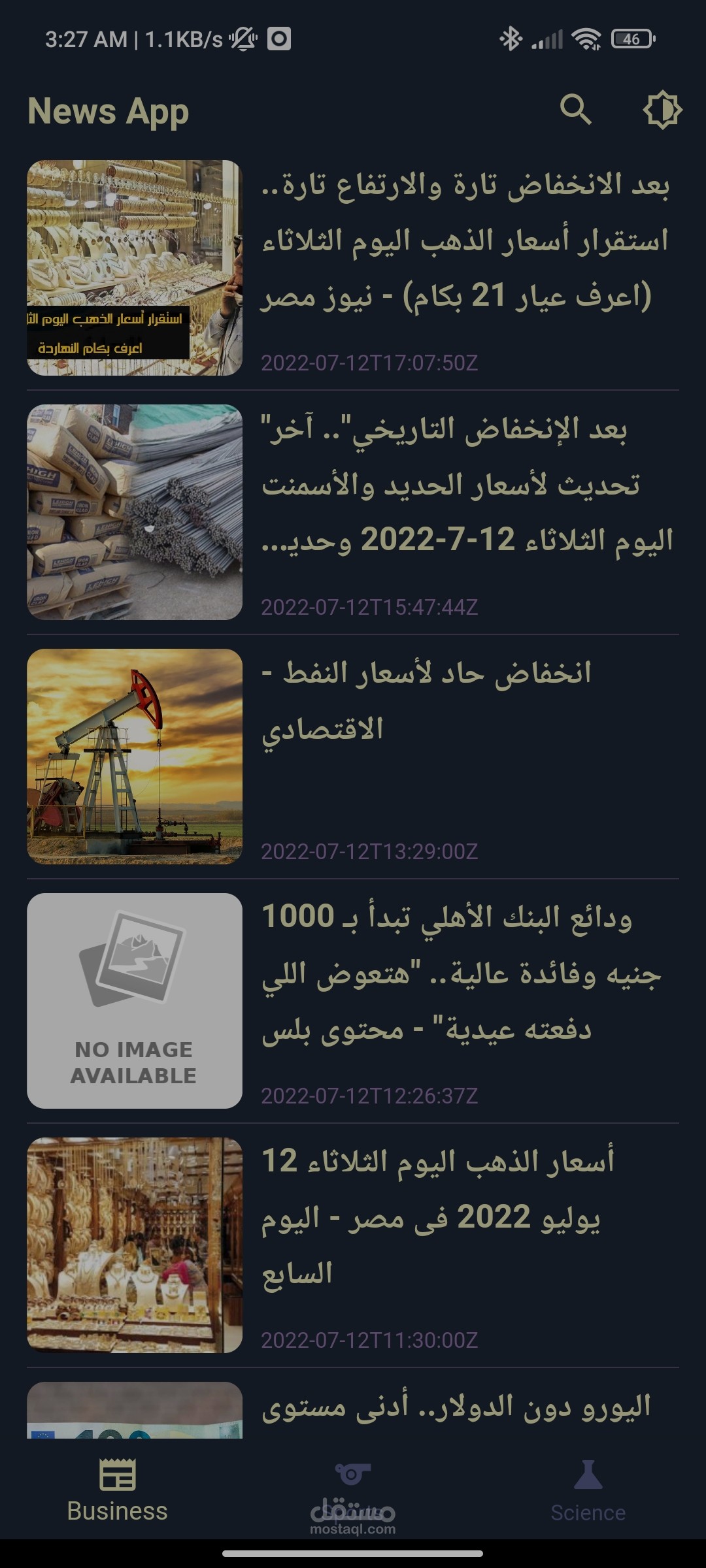Tap the battery indicator showing 46

[630, 39]
